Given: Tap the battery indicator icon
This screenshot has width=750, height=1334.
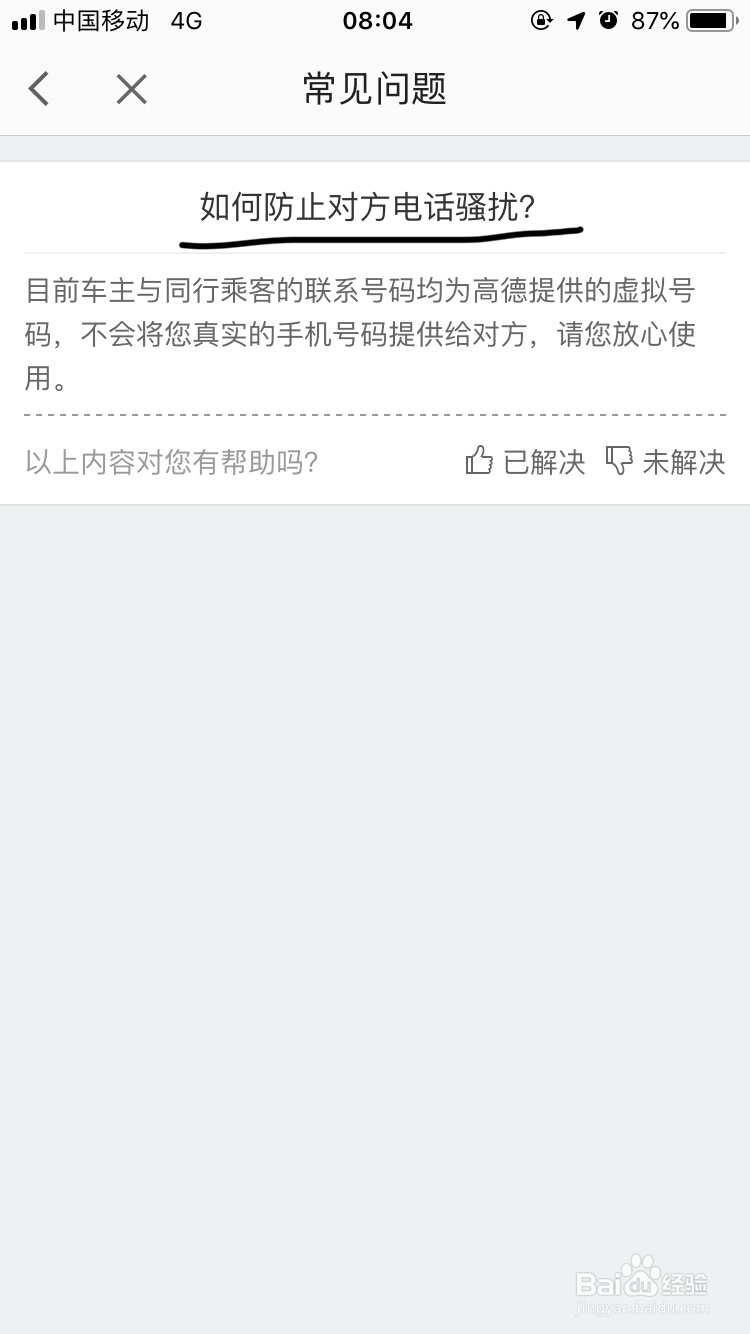Looking at the screenshot, I should coord(712,20).
